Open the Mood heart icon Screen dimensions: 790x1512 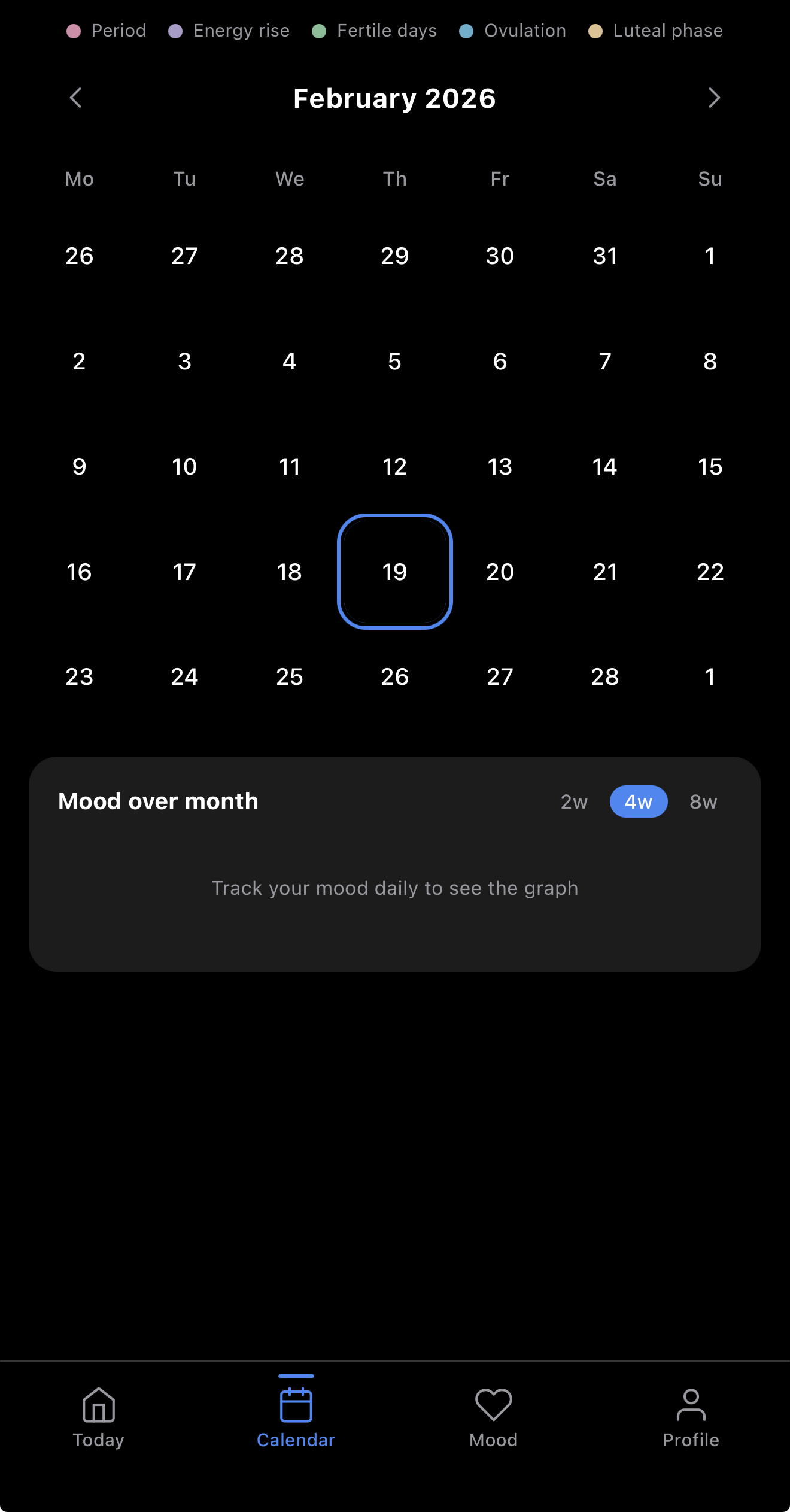click(x=493, y=1404)
